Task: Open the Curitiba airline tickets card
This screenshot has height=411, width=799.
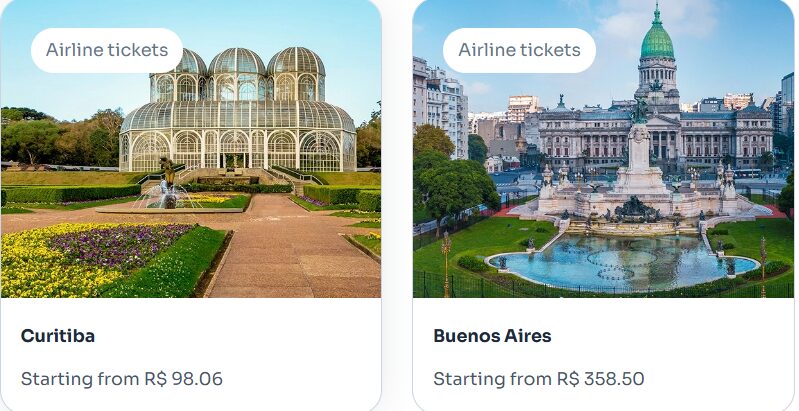Action: click(x=190, y=200)
